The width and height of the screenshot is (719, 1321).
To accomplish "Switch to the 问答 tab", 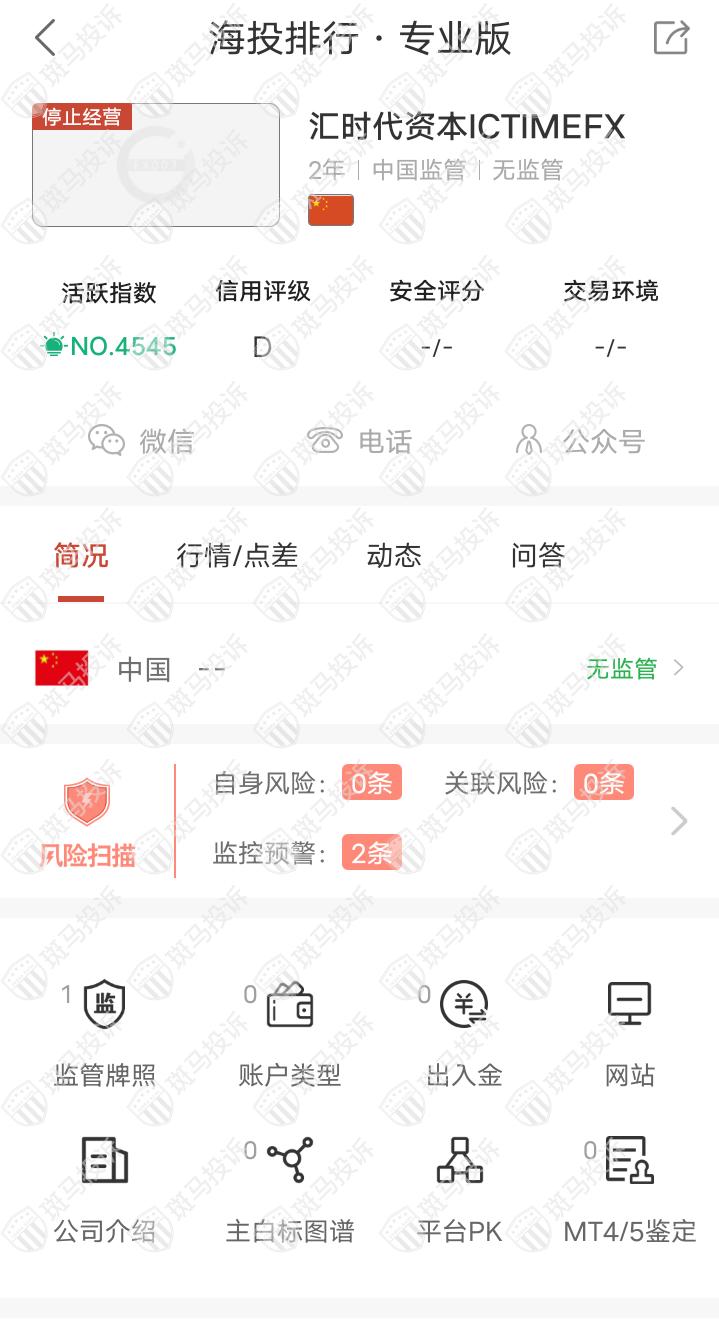I will [x=538, y=556].
